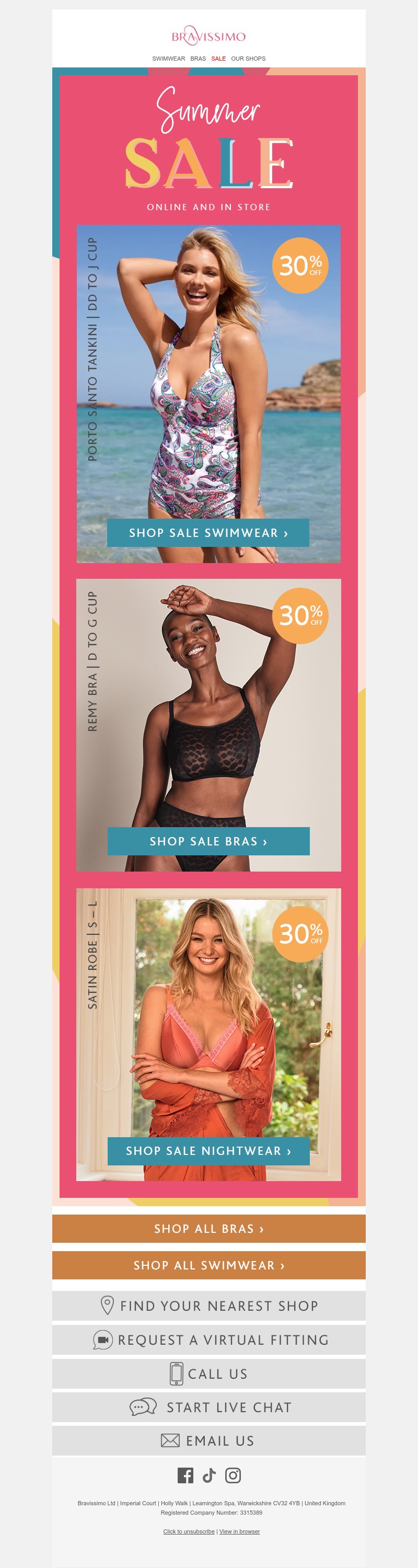418x1568 pixels.
Task: Choose the Email Us option
Action: pyautogui.click(x=208, y=1441)
